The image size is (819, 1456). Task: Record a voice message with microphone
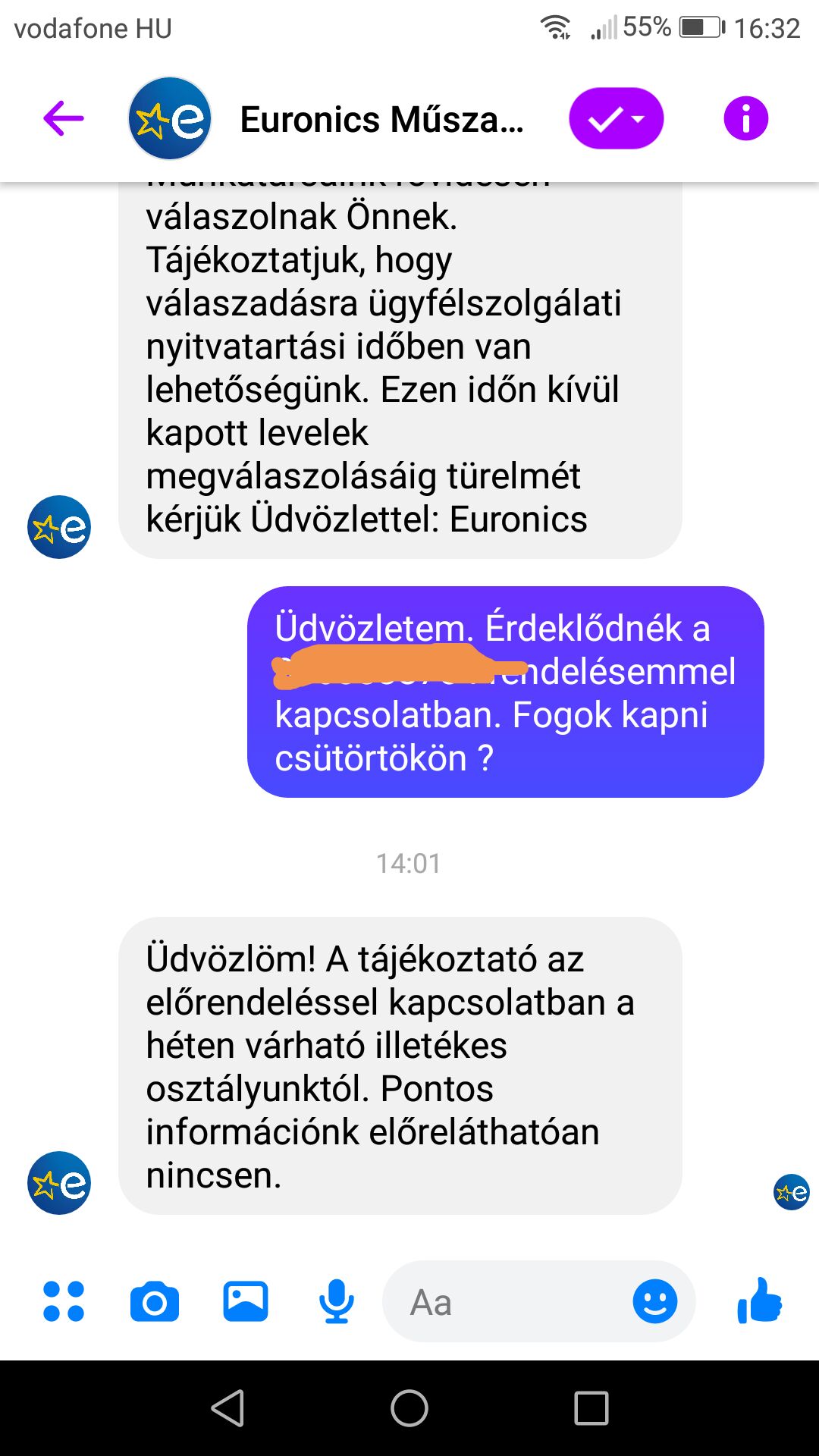coord(336,1302)
